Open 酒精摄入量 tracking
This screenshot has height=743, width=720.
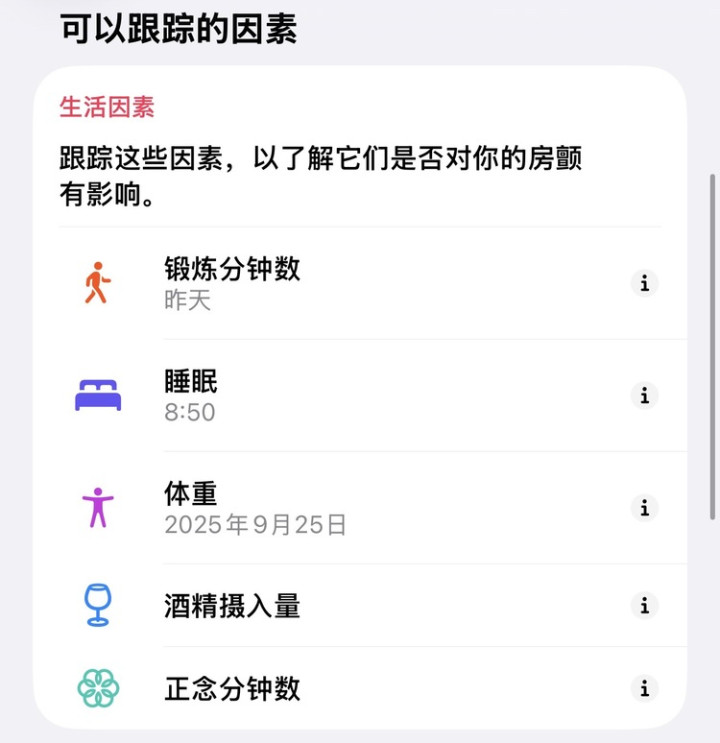tap(232, 606)
